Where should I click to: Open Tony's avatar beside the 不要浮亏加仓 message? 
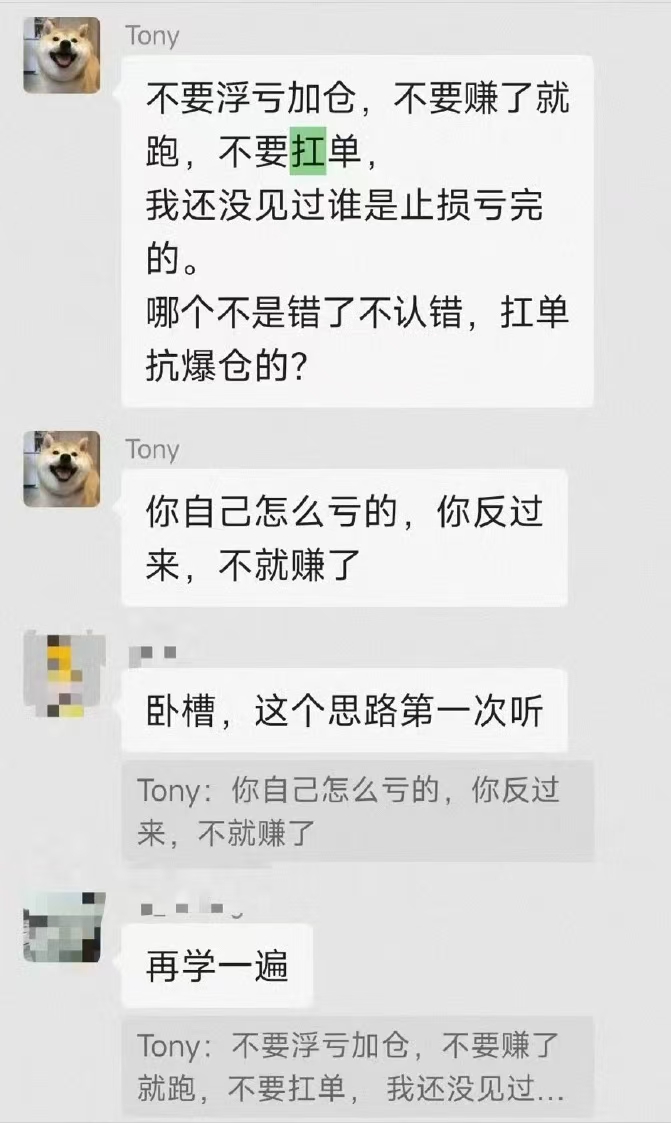(62, 55)
